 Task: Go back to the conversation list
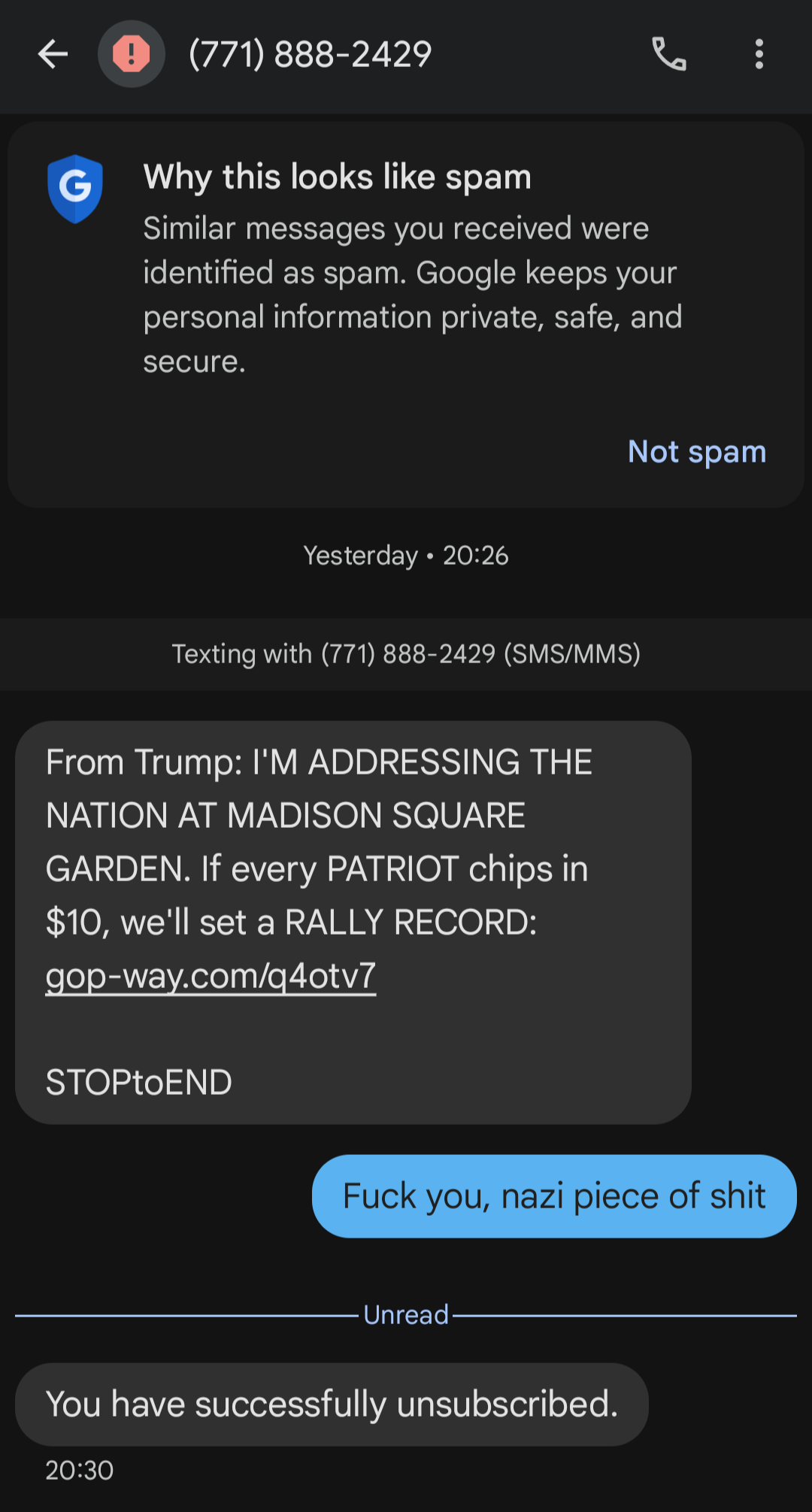coord(53,54)
